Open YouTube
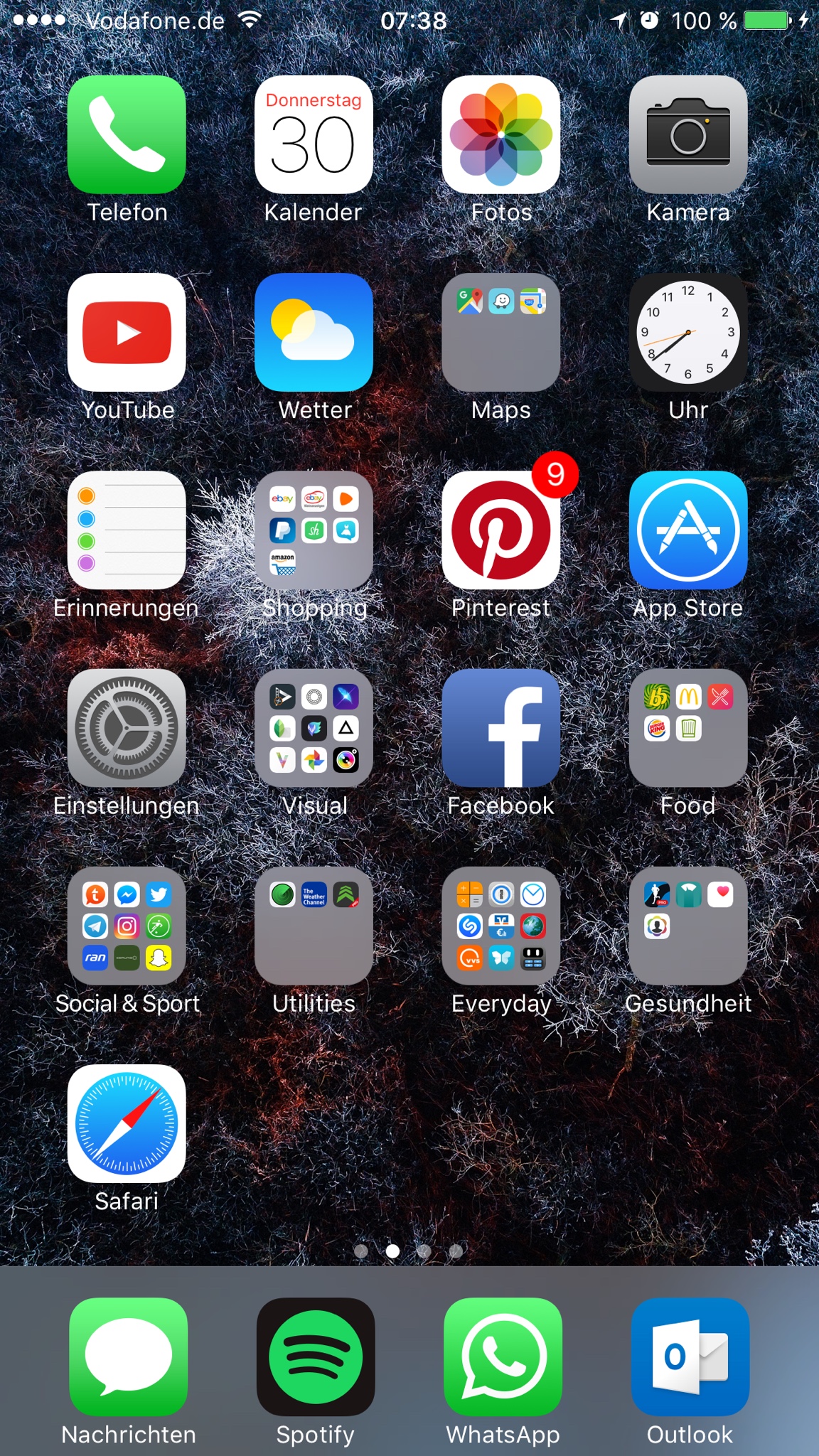The image size is (819, 1456). coord(127,333)
